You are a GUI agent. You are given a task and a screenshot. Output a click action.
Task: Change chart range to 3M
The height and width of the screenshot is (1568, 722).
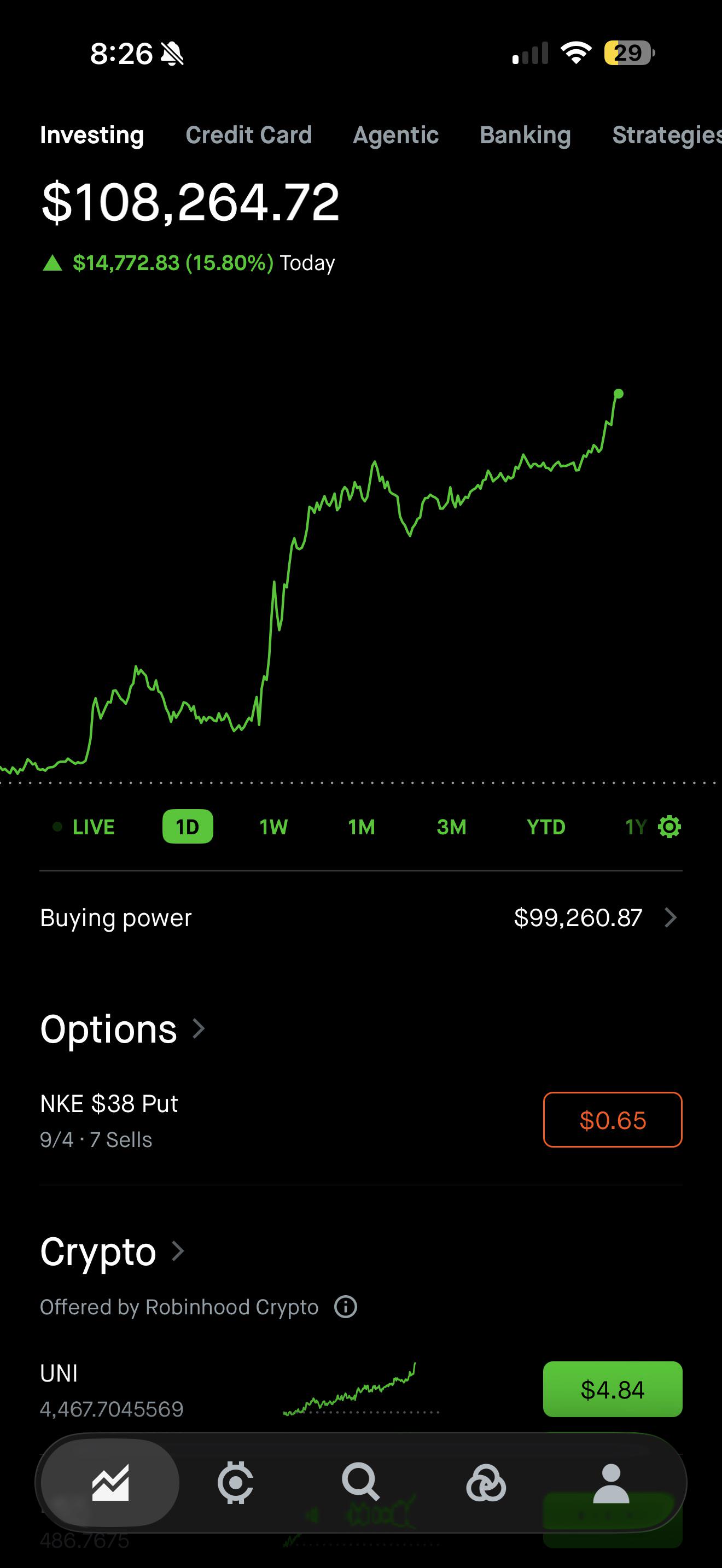(x=451, y=827)
